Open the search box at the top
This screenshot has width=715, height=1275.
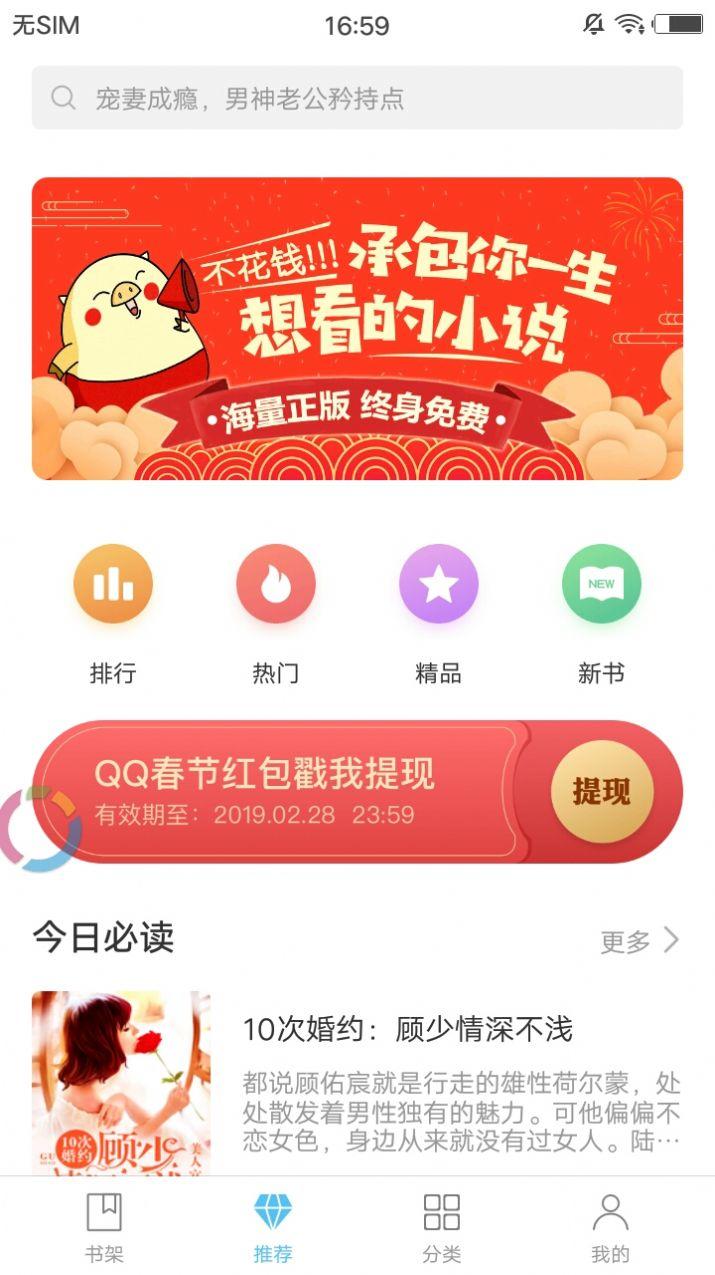pos(357,98)
